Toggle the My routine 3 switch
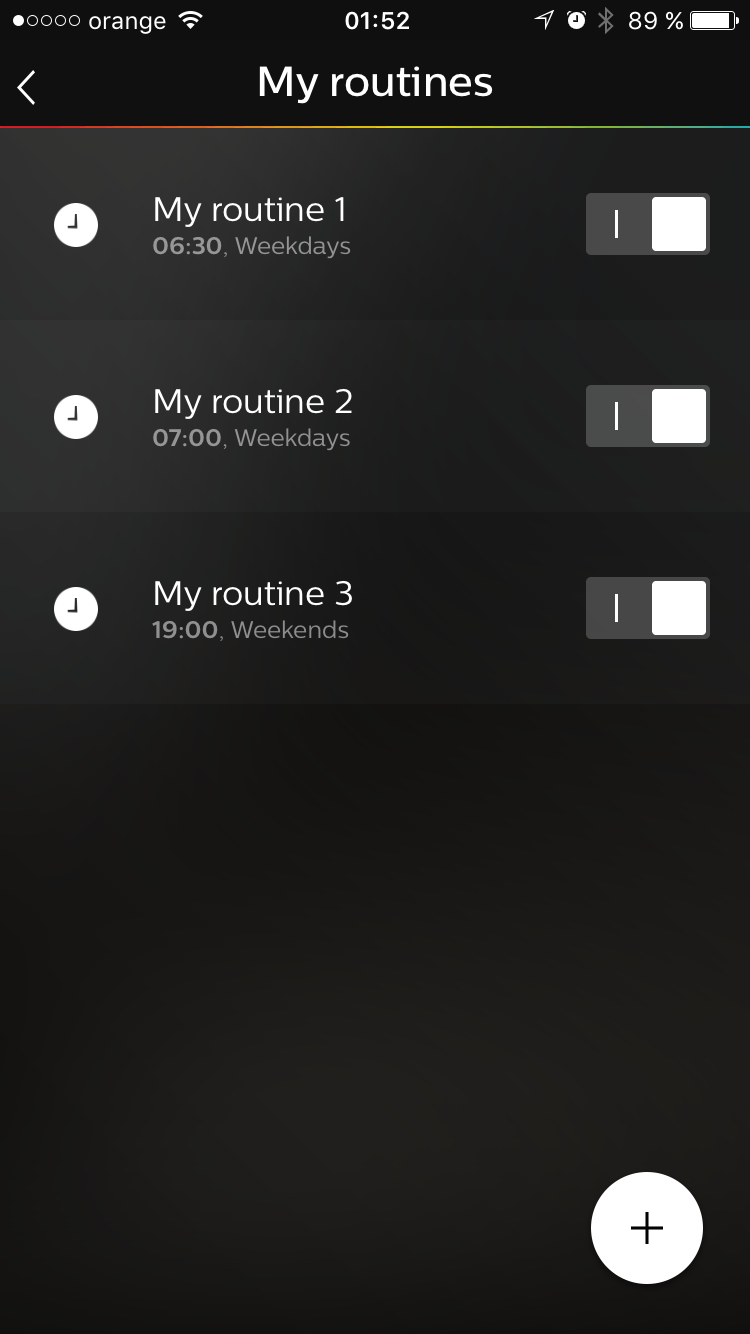Screen dimensions: 750x1334 click(647, 608)
